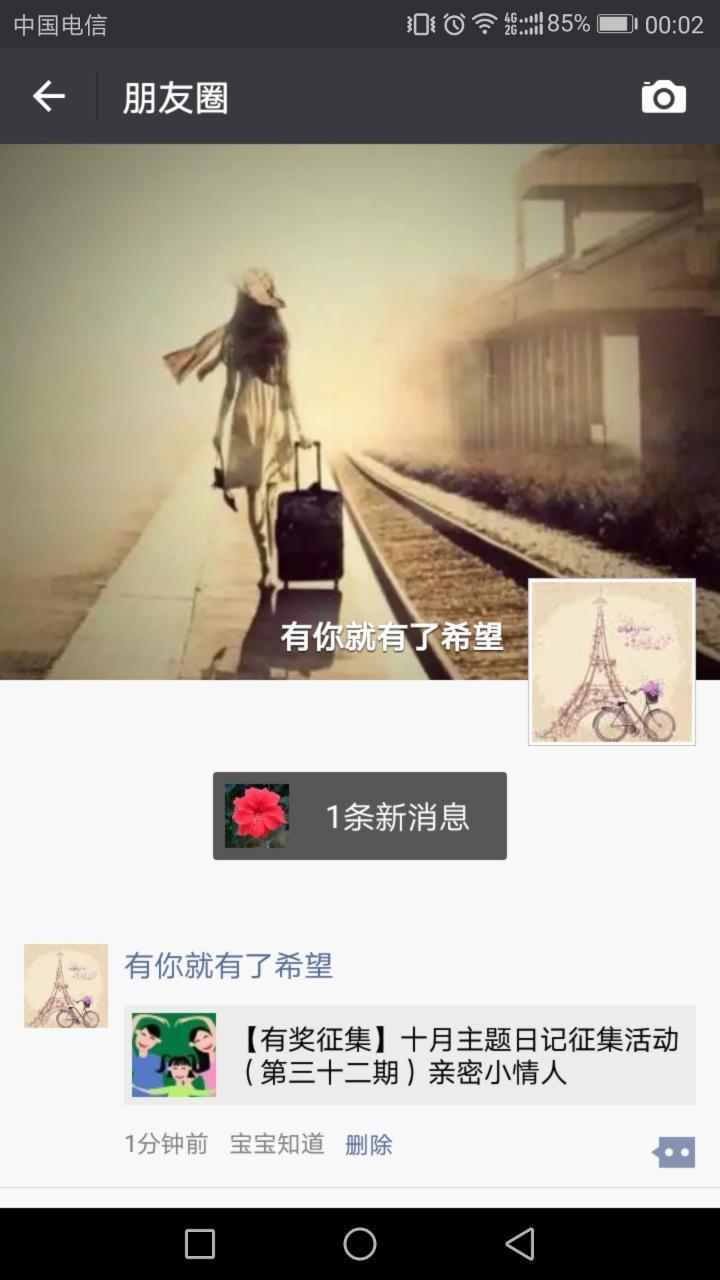Go to the system home screen
This screenshot has width=720, height=1280.
click(360, 1244)
